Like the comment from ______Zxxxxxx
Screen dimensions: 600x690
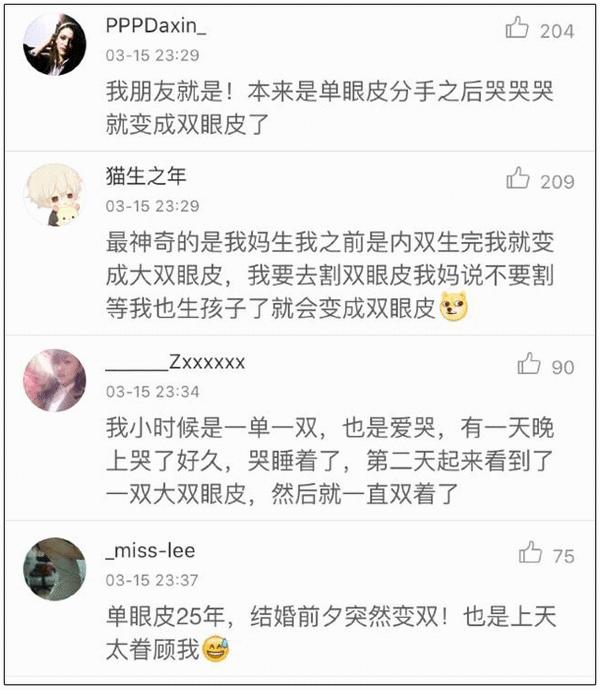point(529,365)
